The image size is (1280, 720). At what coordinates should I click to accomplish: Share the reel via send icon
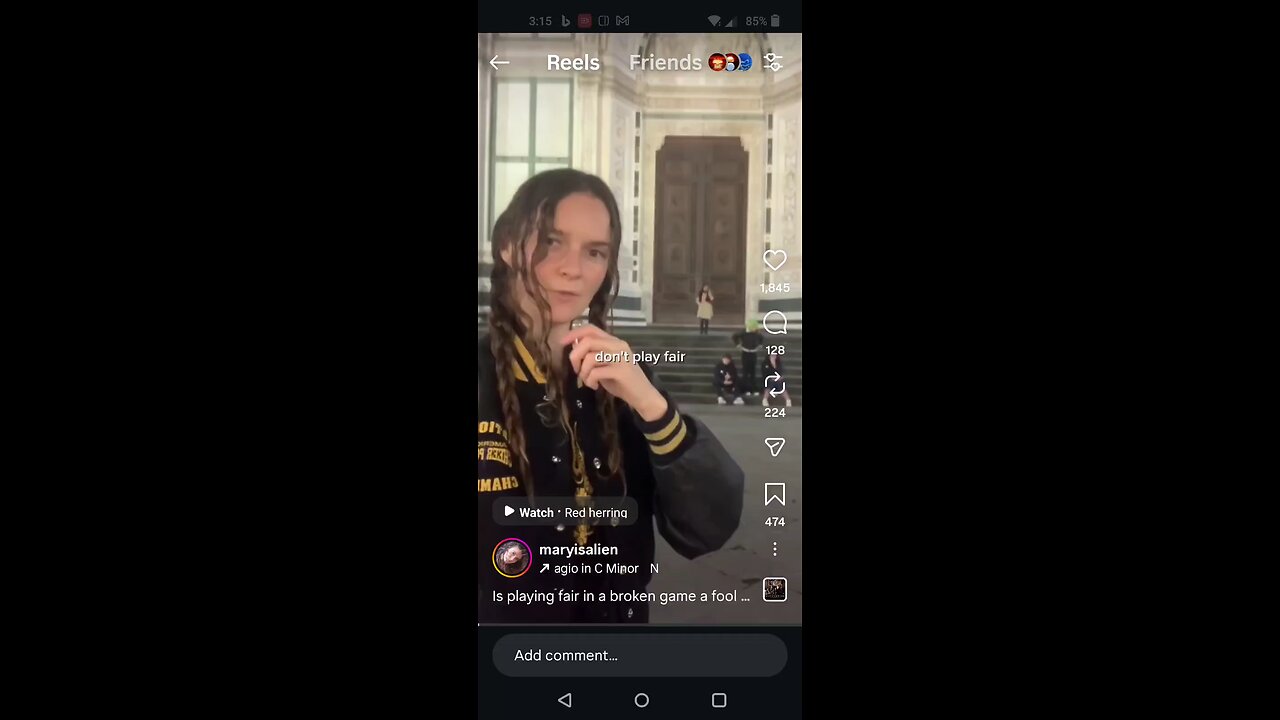775,447
